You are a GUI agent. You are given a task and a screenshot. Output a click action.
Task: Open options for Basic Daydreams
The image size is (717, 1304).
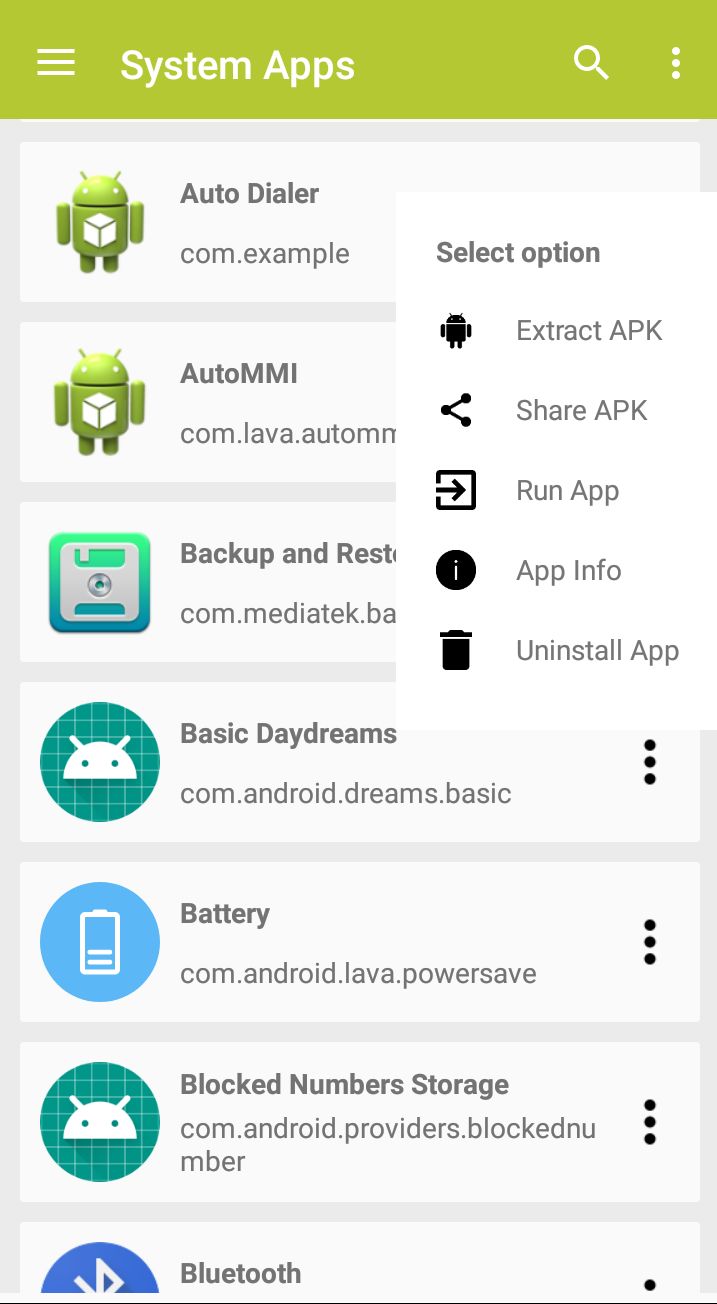coord(650,762)
